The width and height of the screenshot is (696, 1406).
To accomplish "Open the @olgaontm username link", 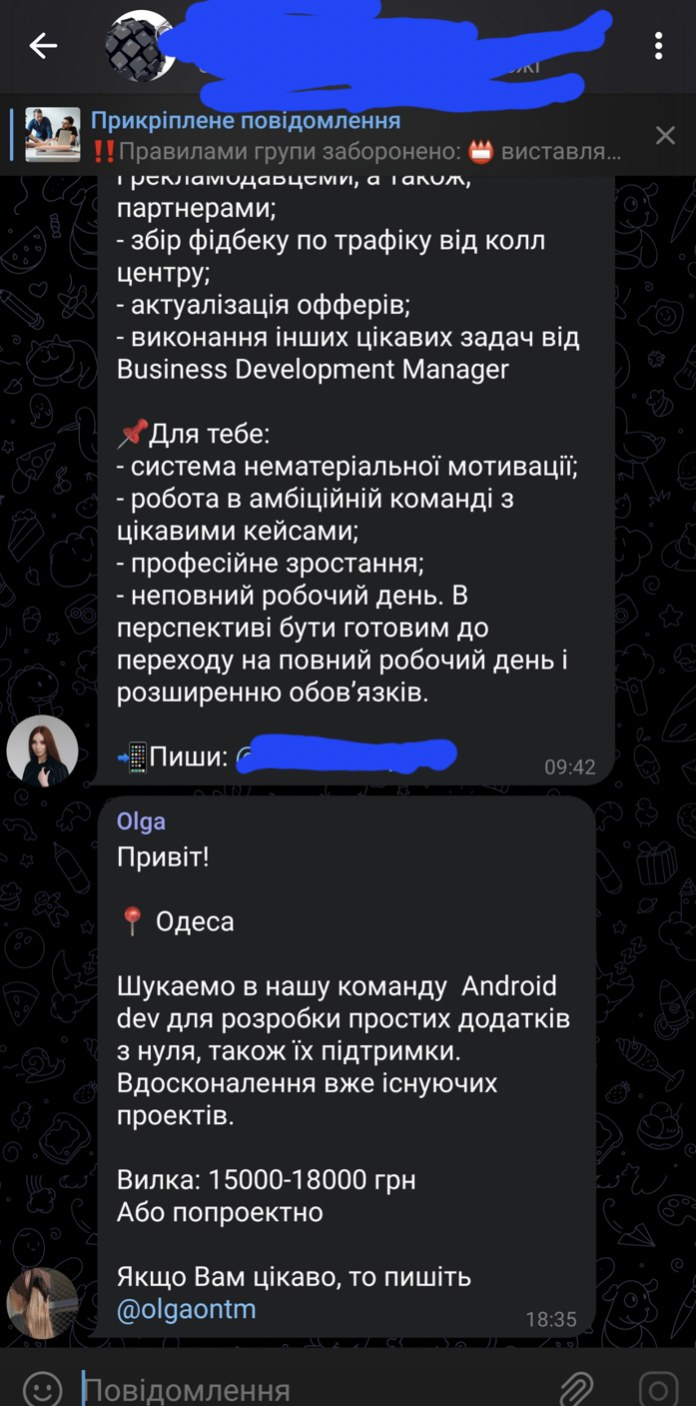I will click(187, 1309).
